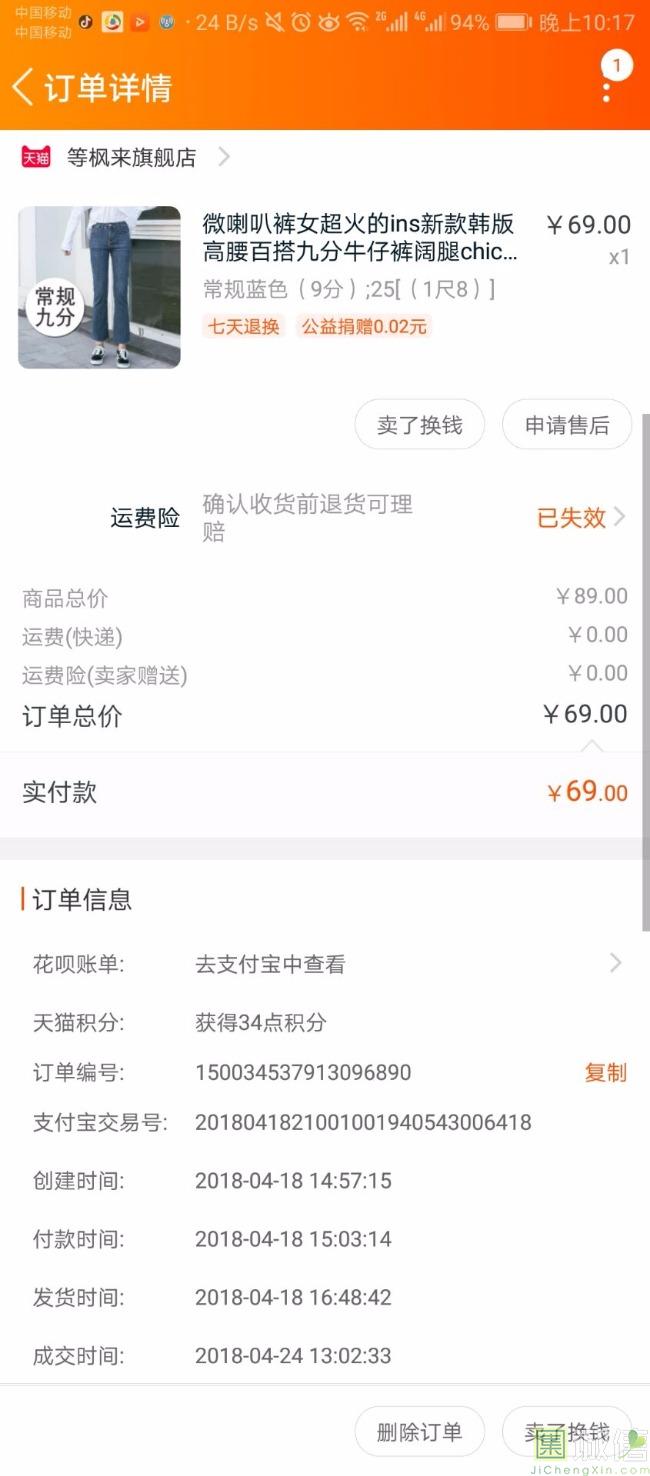The width and height of the screenshot is (650, 1476).
Task: Tap 卖了换钱 under the product
Action: coord(420,425)
